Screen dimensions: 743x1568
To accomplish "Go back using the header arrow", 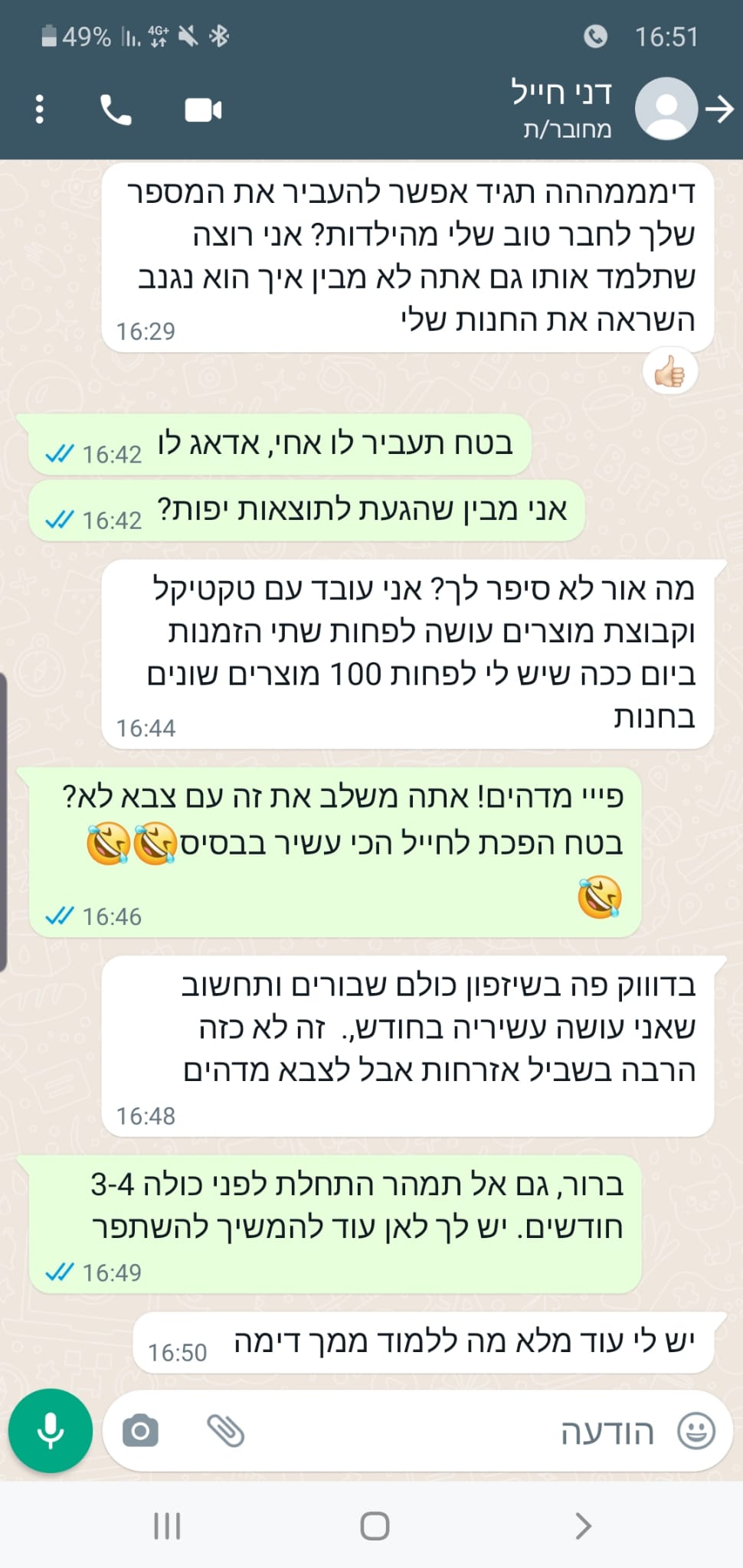I will [x=720, y=109].
